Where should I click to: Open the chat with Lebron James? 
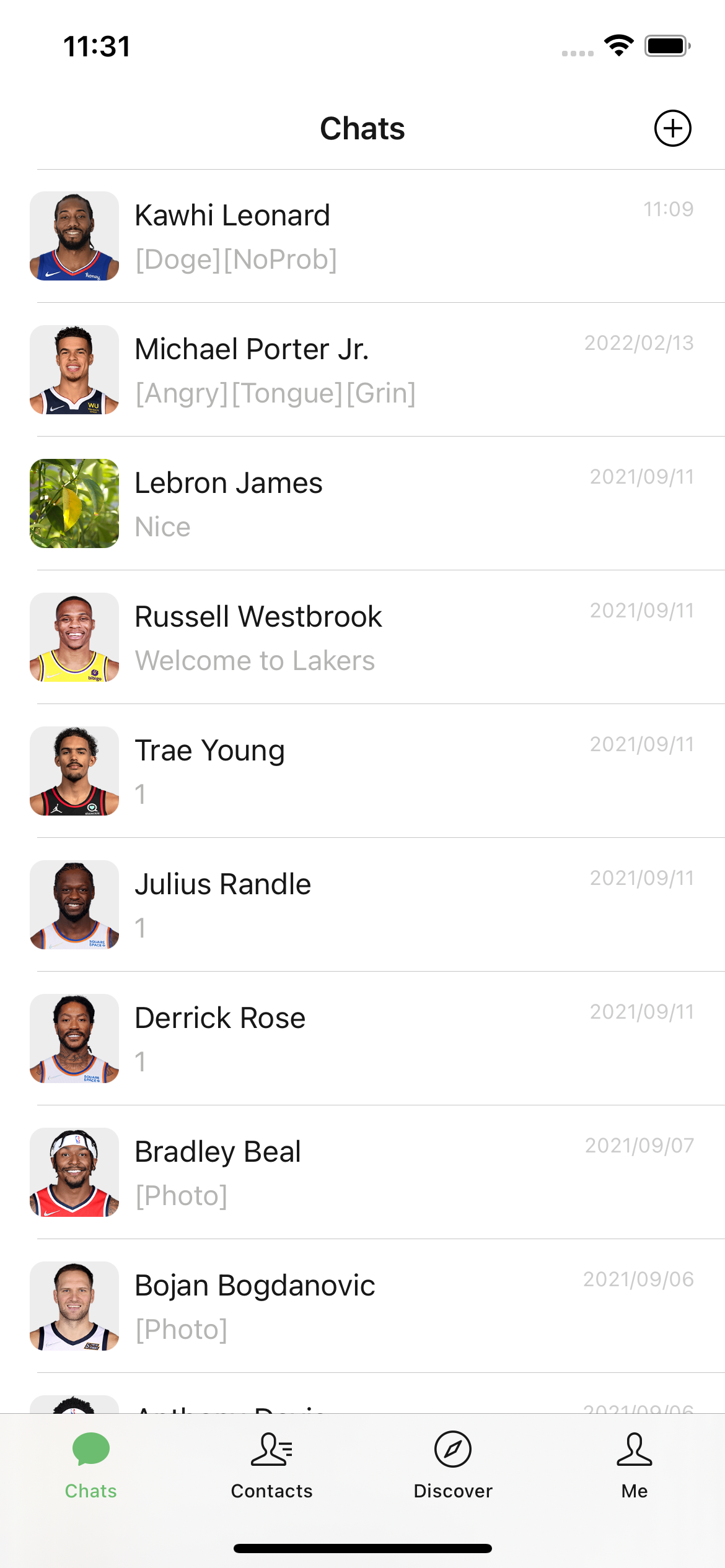[x=362, y=503]
